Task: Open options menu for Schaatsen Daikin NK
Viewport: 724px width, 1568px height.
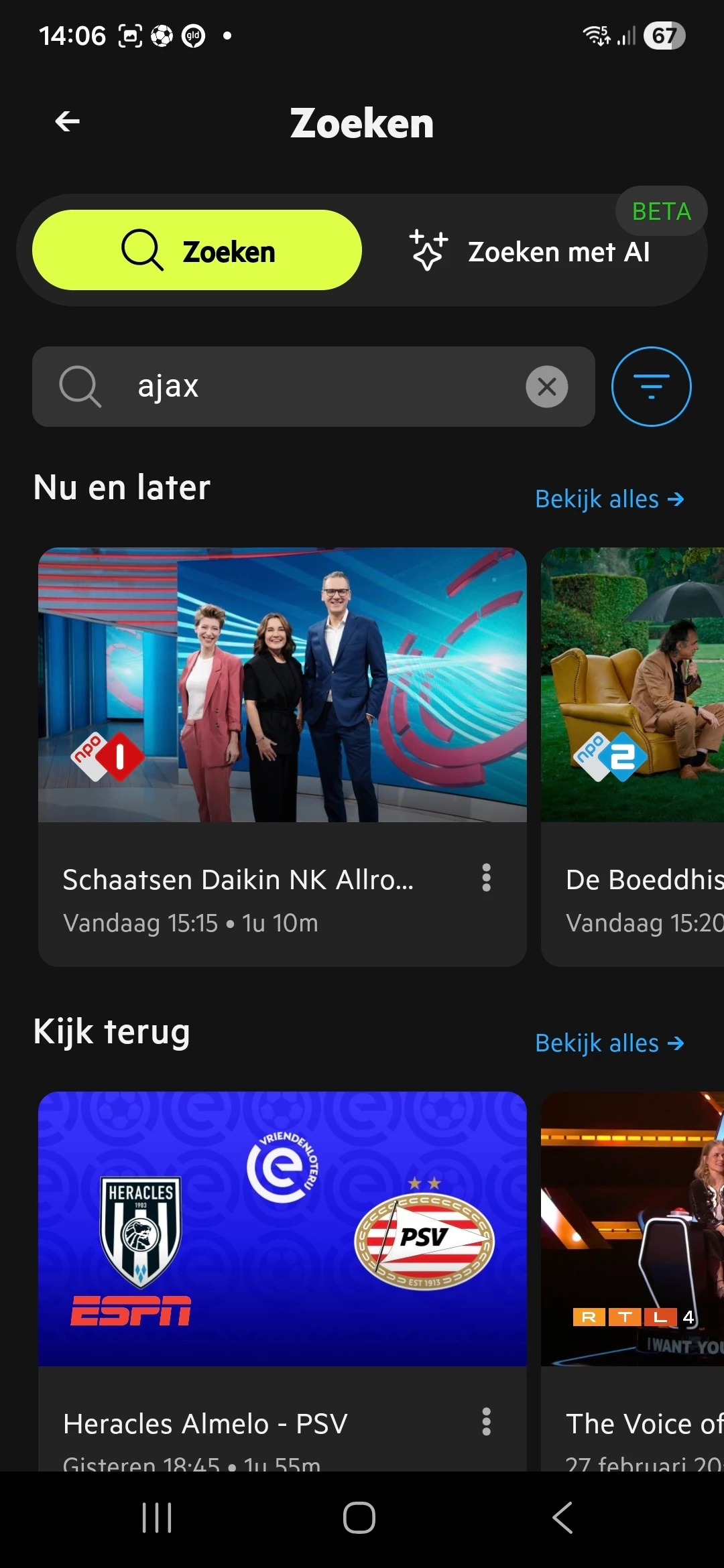Action: point(486,878)
